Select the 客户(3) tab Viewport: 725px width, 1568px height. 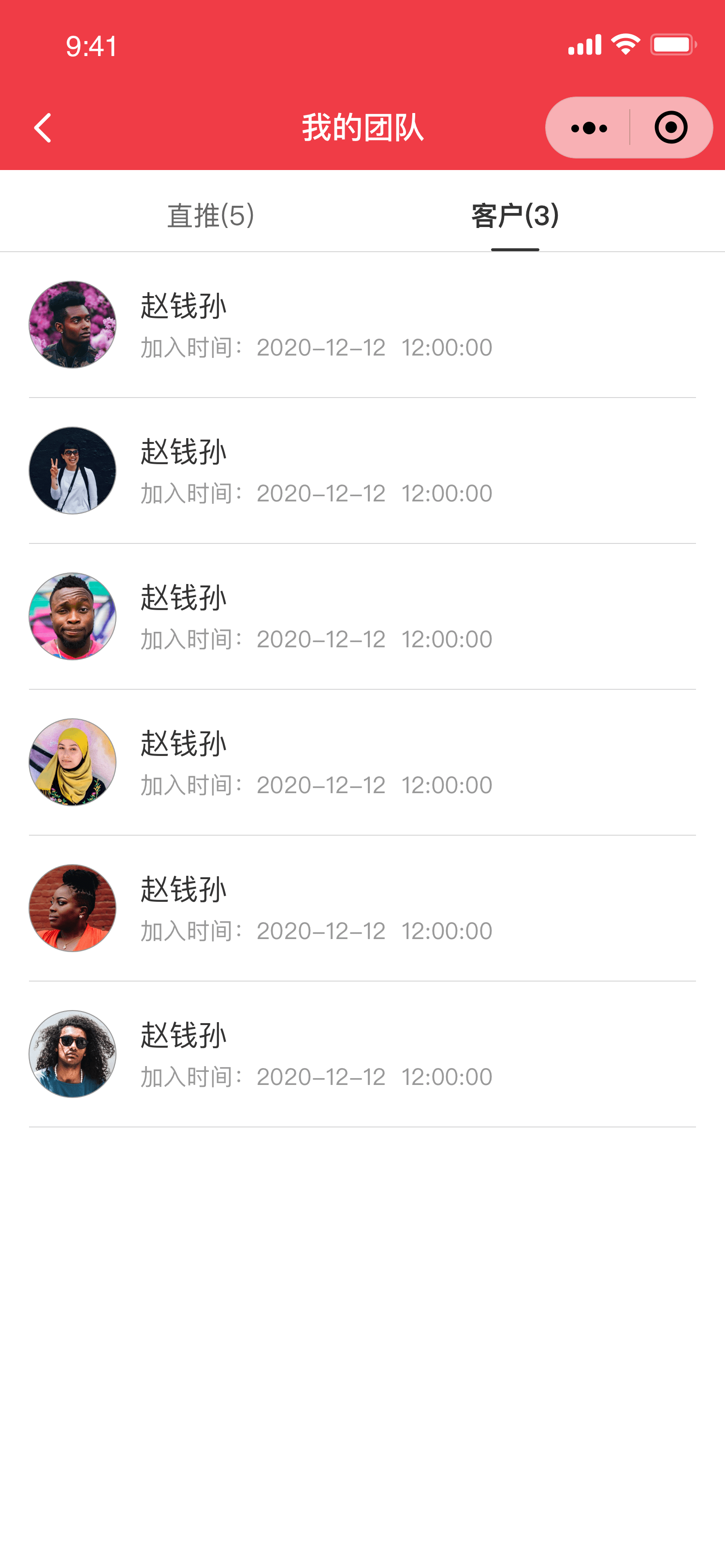pos(515,215)
